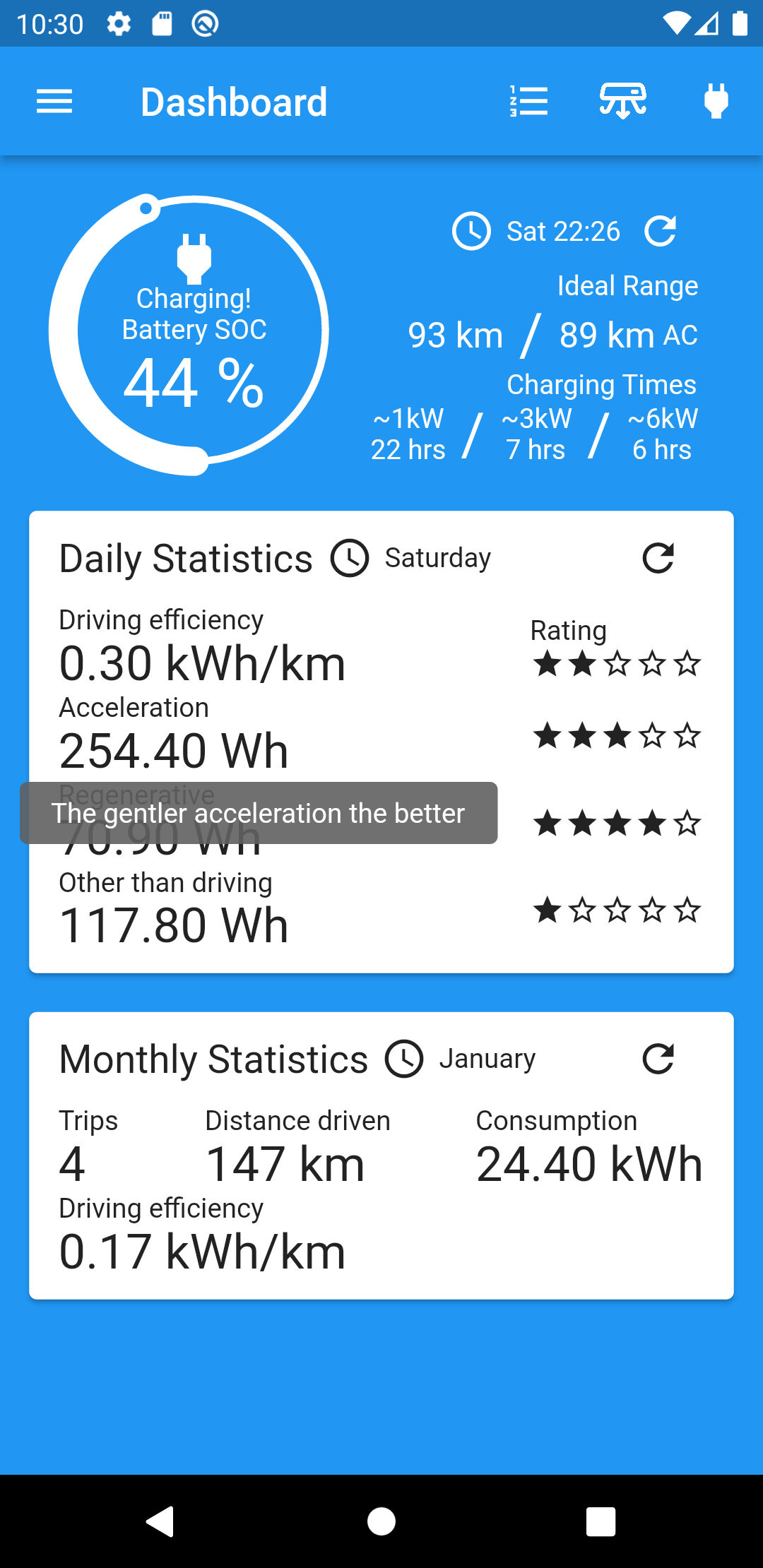The image size is (763, 1568).
Task: Tap the battery SOC charging circle
Action: pos(189,334)
